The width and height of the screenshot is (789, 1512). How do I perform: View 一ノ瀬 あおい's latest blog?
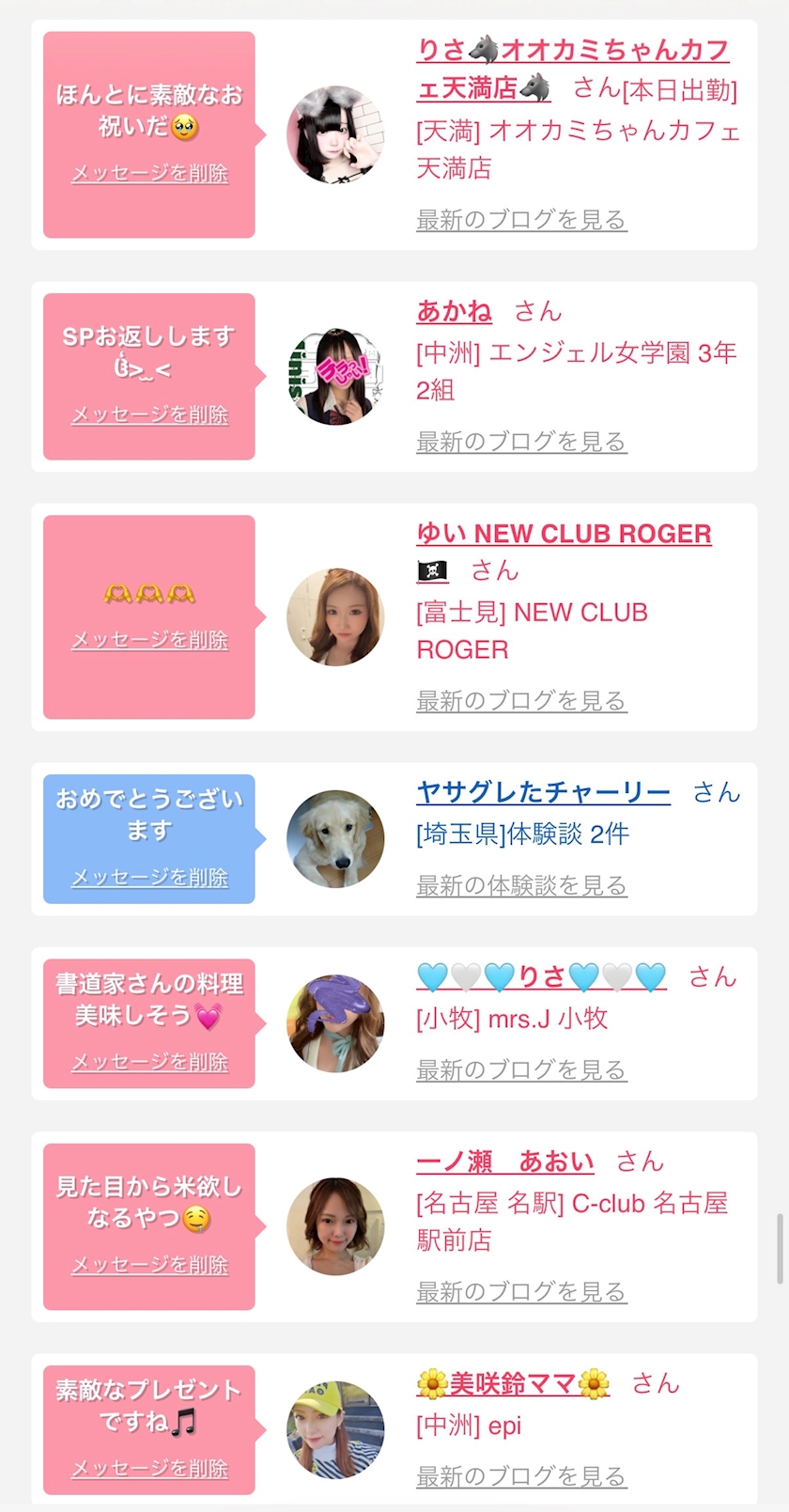[521, 1292]
